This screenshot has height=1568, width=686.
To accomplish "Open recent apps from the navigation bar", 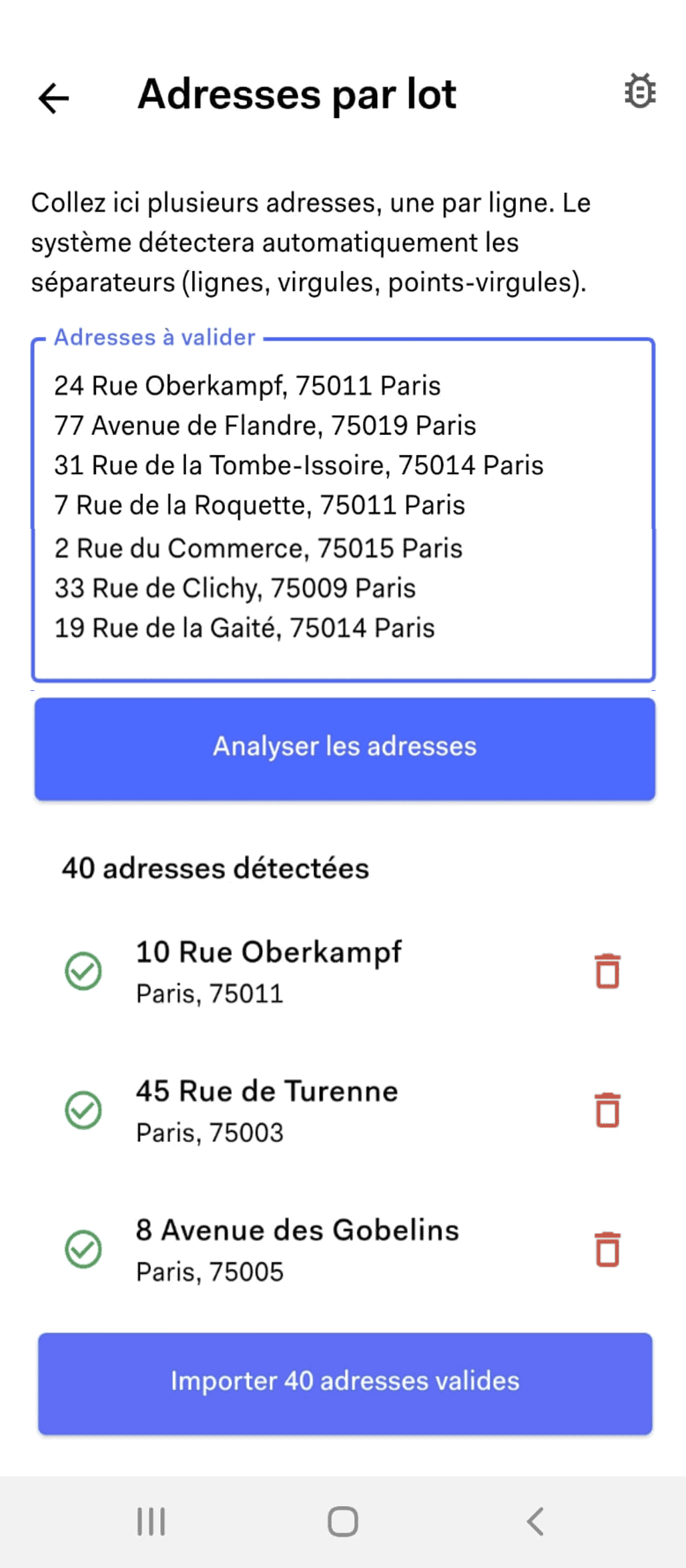I will pos(151,1521).
